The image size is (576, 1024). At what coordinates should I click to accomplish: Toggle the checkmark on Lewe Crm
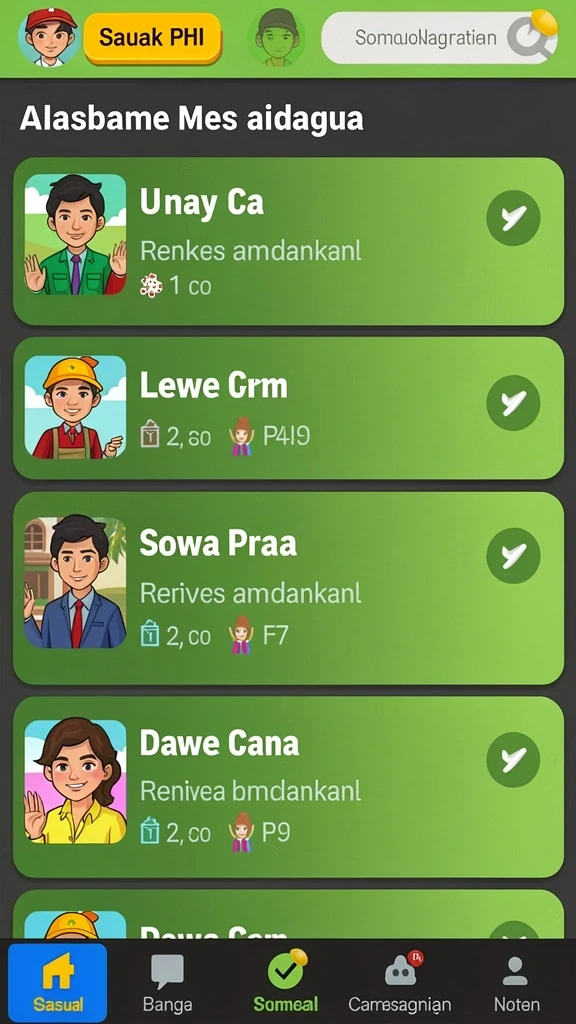click(513, 402)
